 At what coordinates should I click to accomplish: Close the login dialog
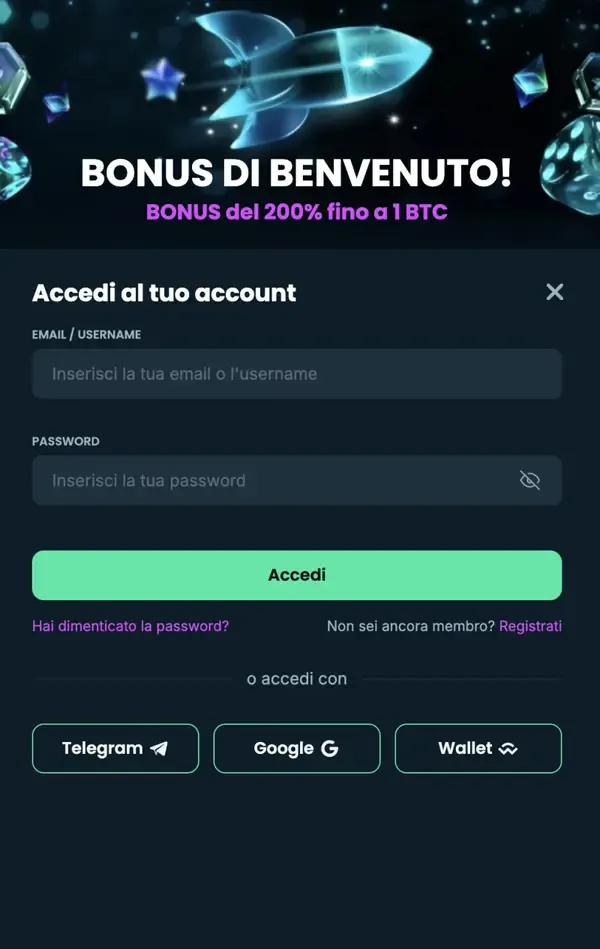pos(554,292)
